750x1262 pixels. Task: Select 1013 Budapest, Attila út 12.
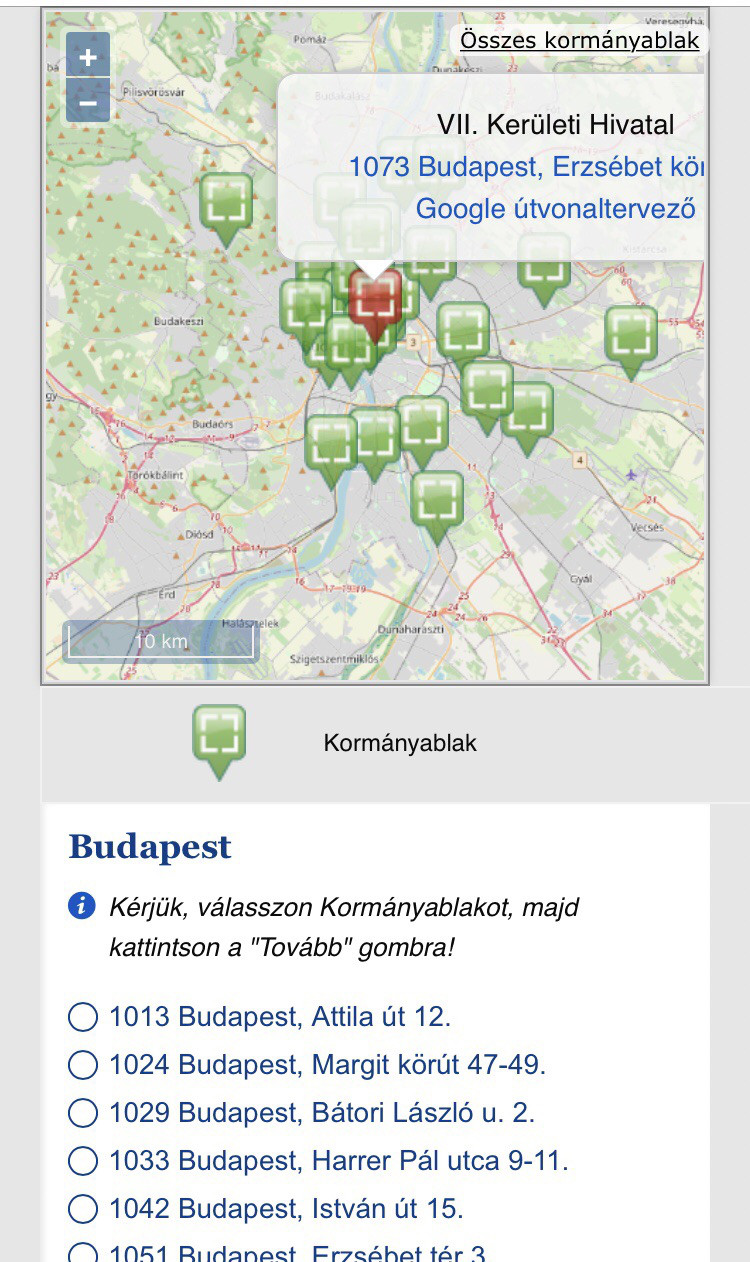[x=83, y=1017]
